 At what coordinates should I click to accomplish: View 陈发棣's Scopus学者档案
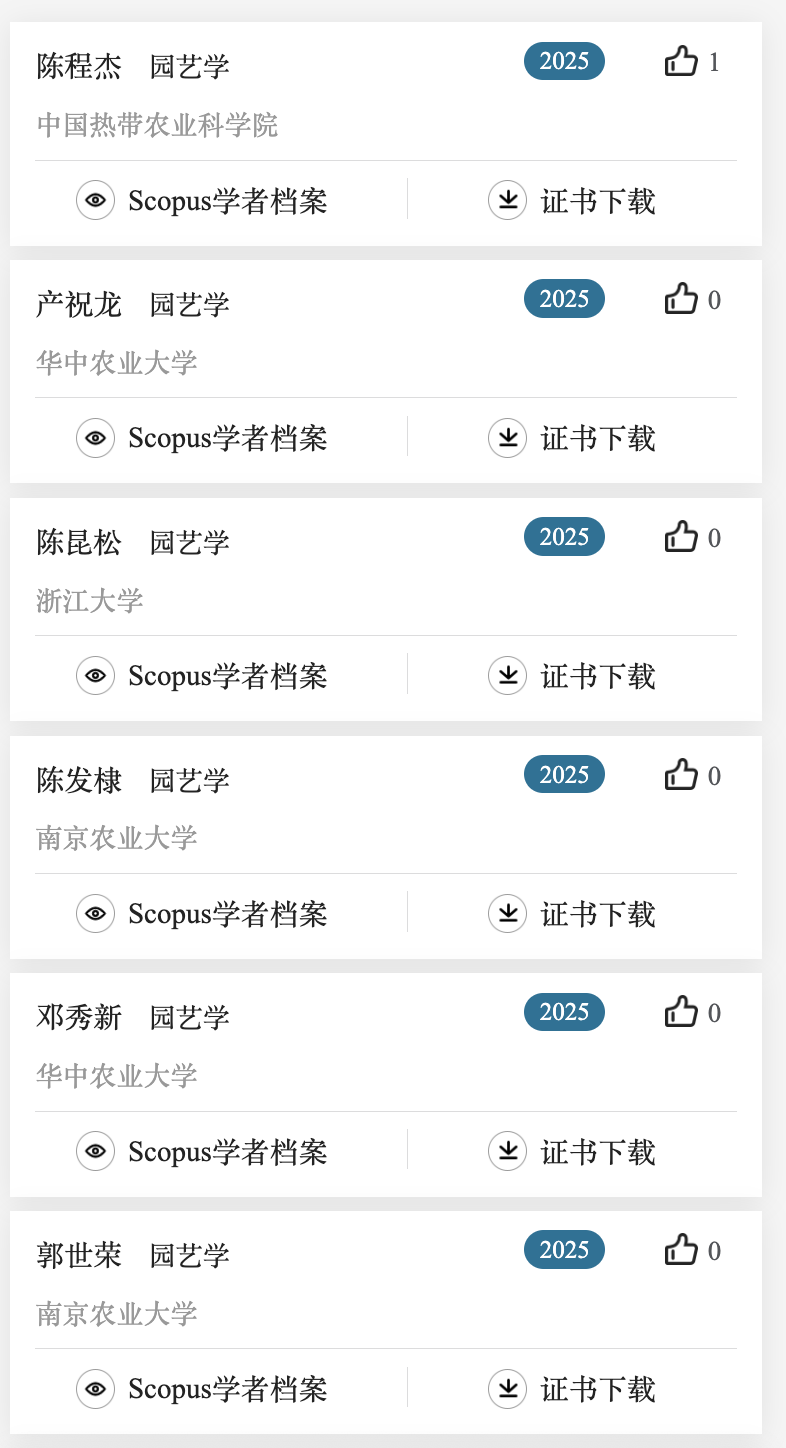click(203, 913)
